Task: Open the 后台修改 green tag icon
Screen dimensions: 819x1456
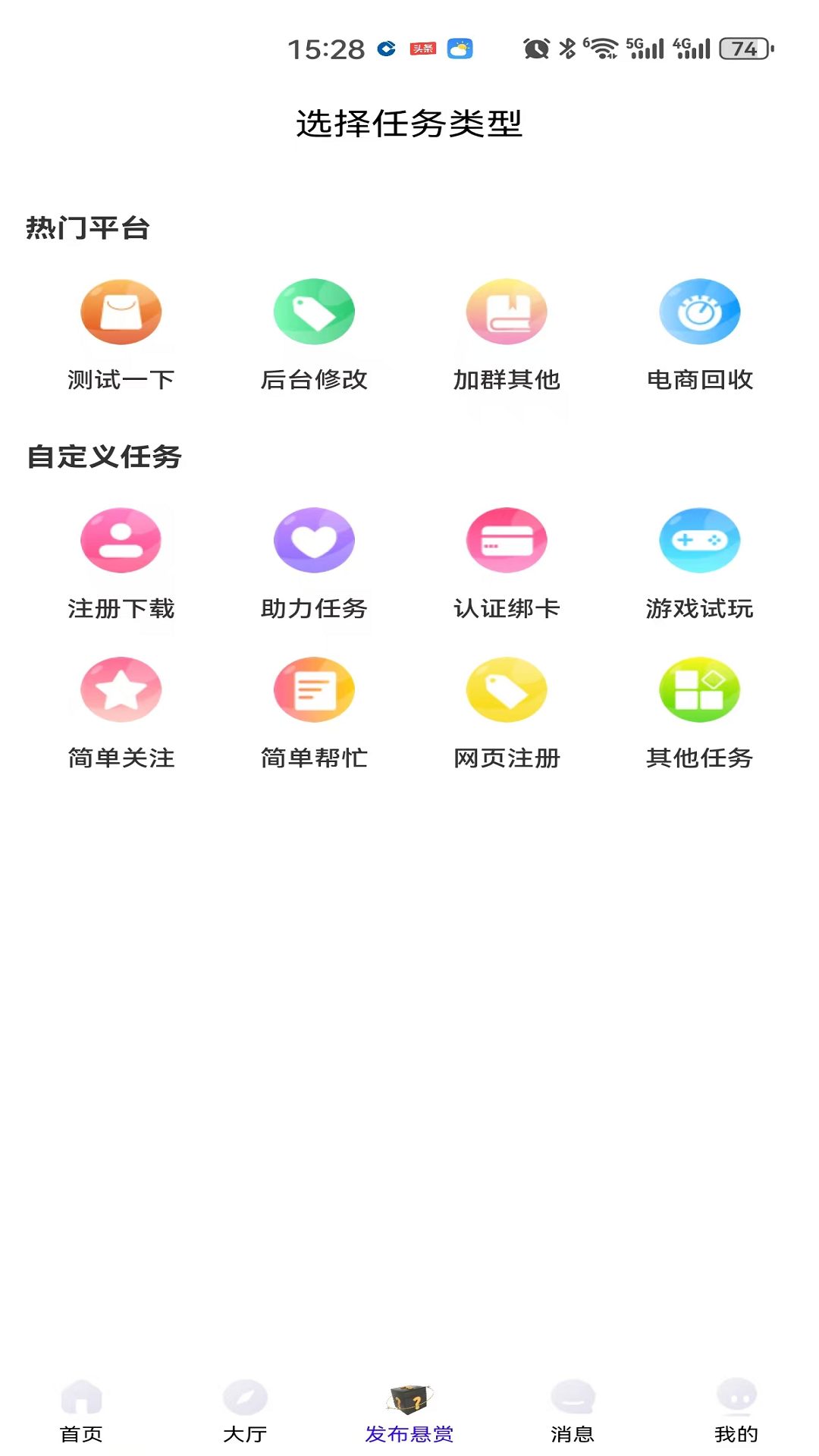Action: click(314, 312)
